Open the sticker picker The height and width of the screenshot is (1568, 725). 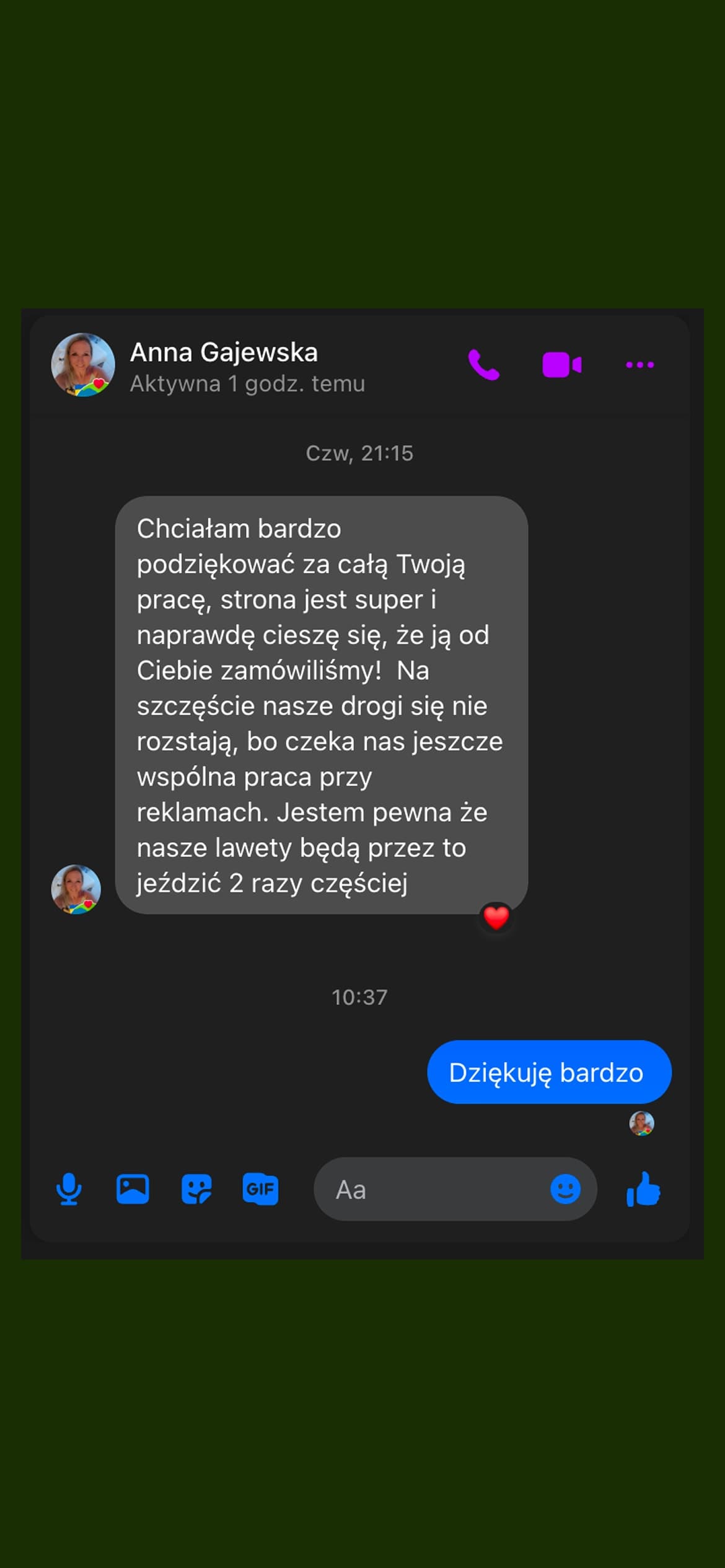pyautogui.click(x=196, y=1189)
